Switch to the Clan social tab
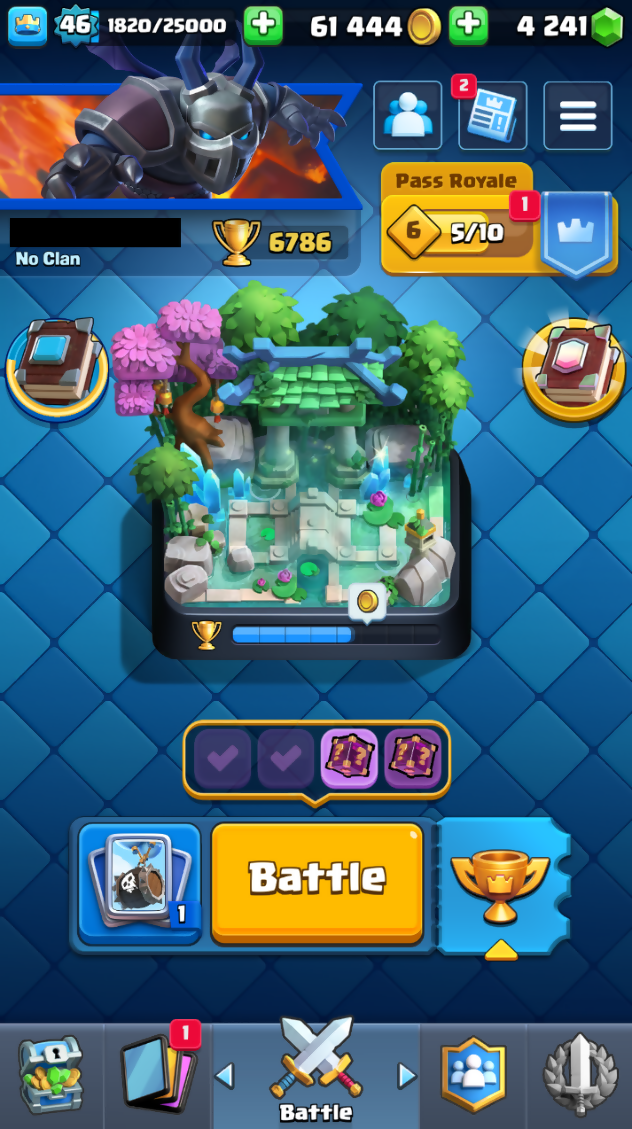Image resolution: width=632 pixels, height=1129 pixels. click(474, 1075)
